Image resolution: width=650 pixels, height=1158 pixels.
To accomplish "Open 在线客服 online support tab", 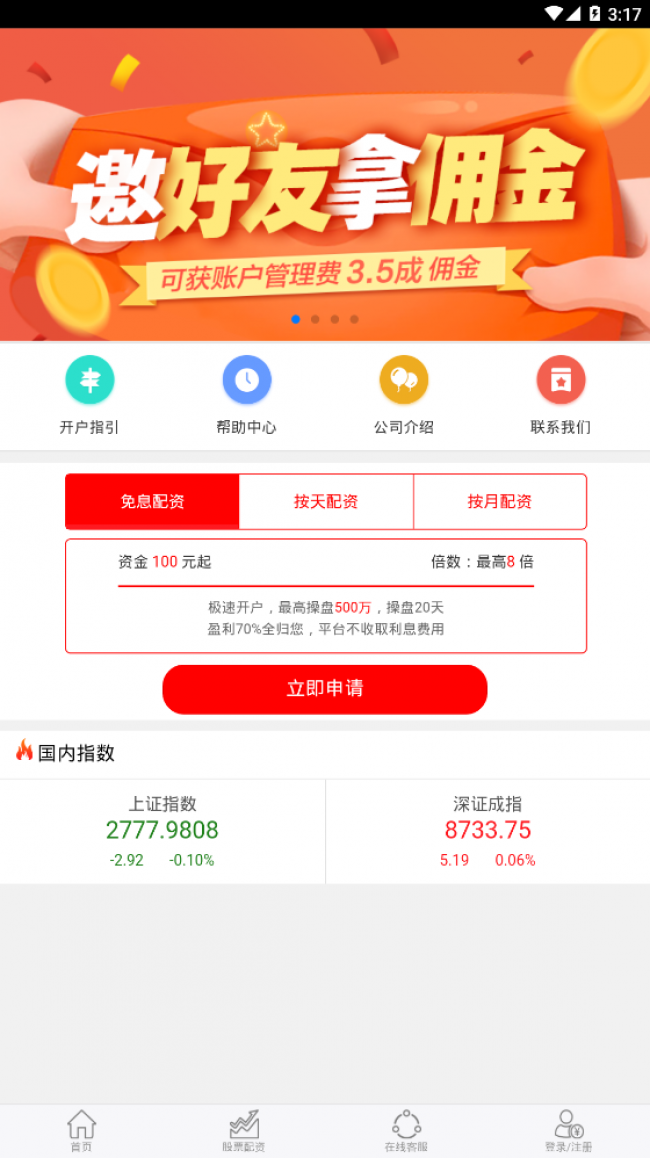I will click(406, 1131).
